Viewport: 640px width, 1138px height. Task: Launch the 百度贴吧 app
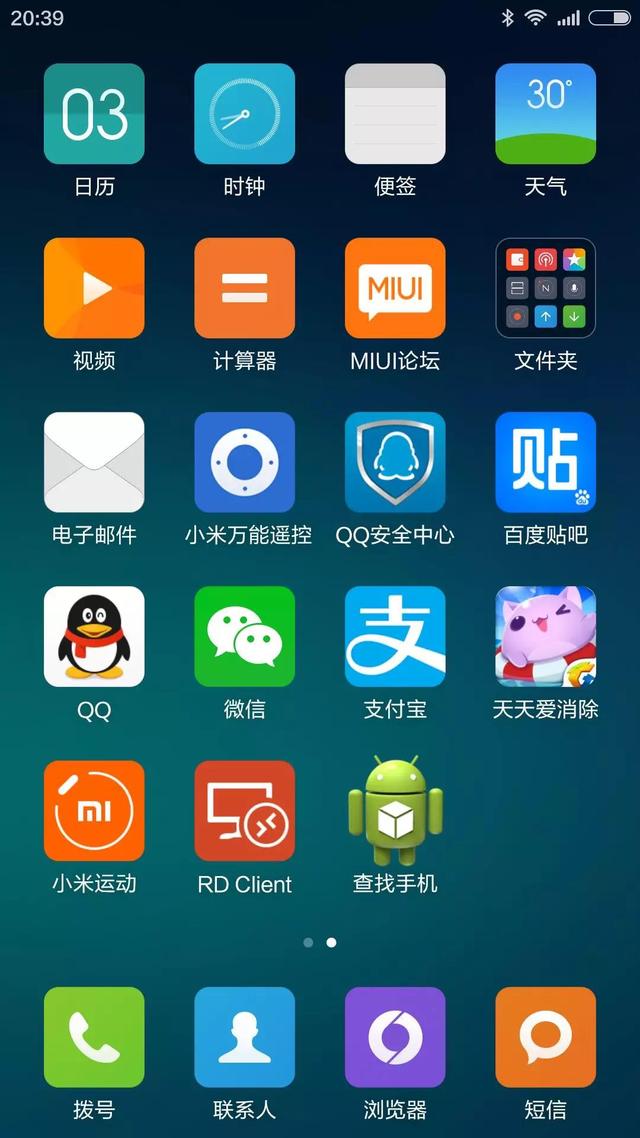click(x=546, y=462)
